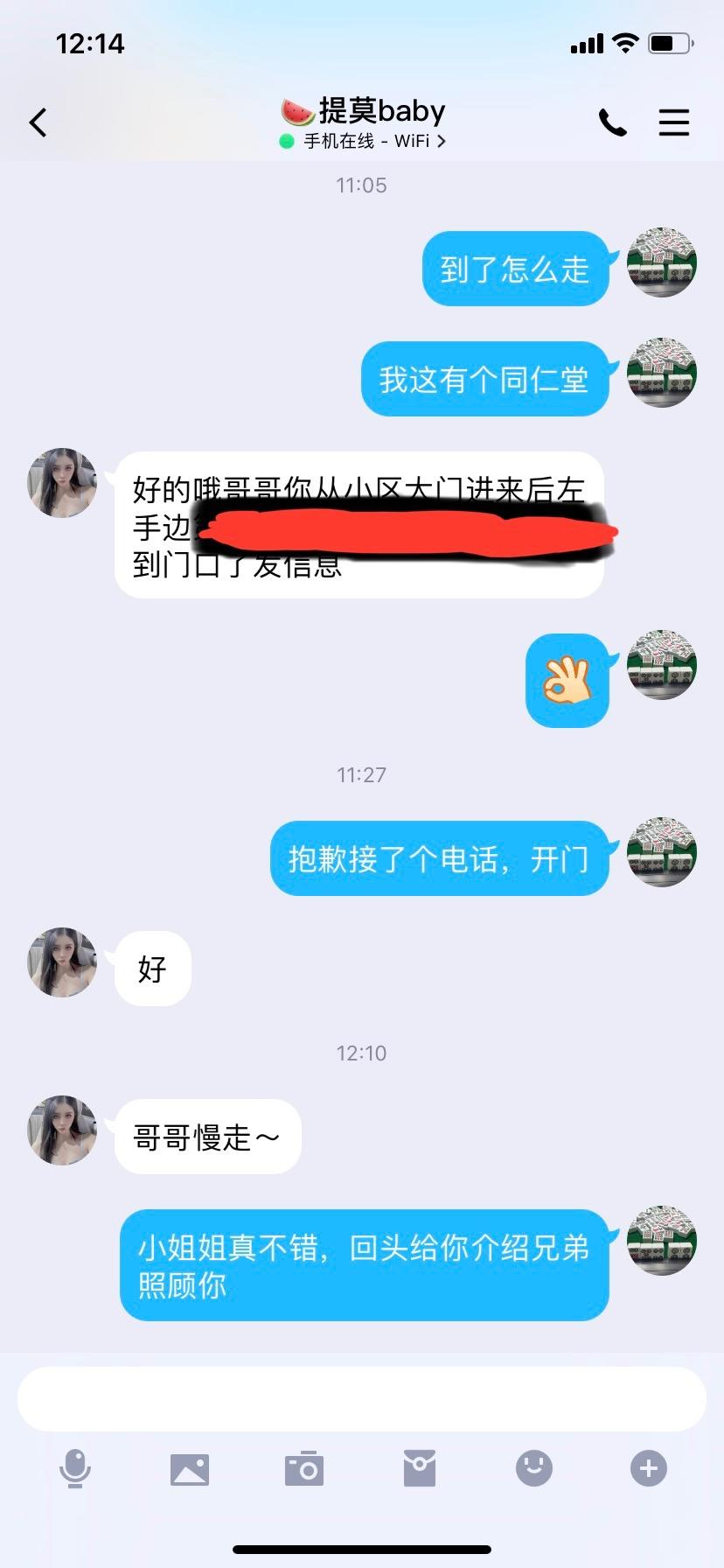Tap the back navigation arrow
Screen dimensions: 724x1568
[x=38, y=122]
